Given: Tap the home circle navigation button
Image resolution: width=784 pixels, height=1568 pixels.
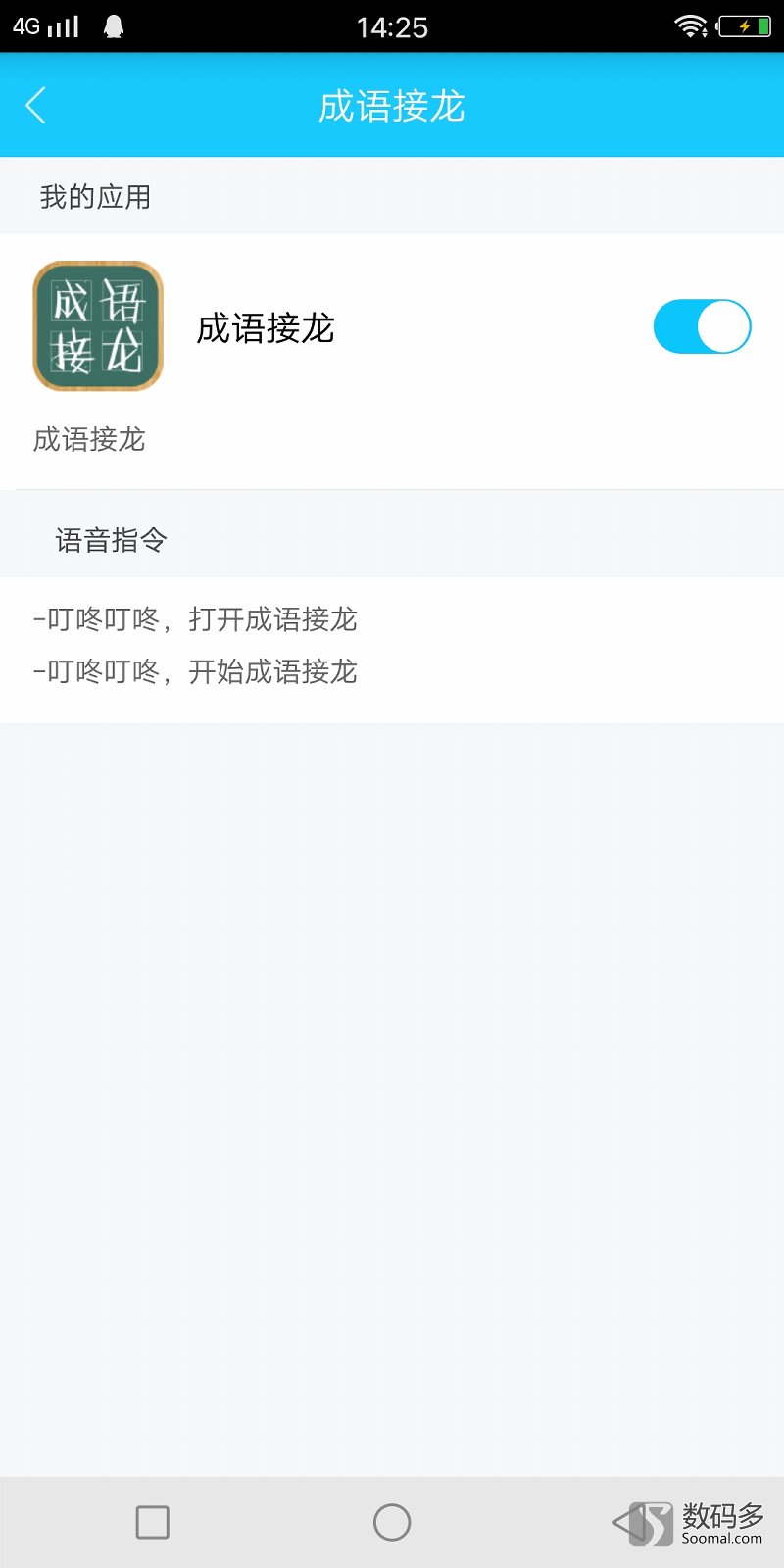Looking at the screenshot, I should click(x=392, y=1521).
